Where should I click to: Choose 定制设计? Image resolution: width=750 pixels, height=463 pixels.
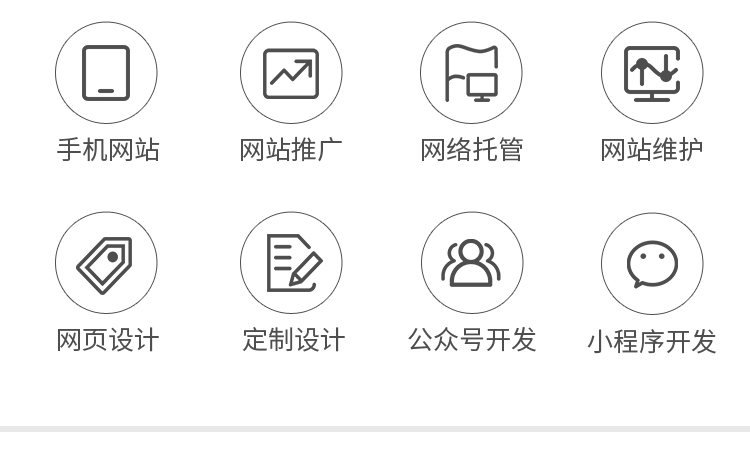(x=291, y=263)
